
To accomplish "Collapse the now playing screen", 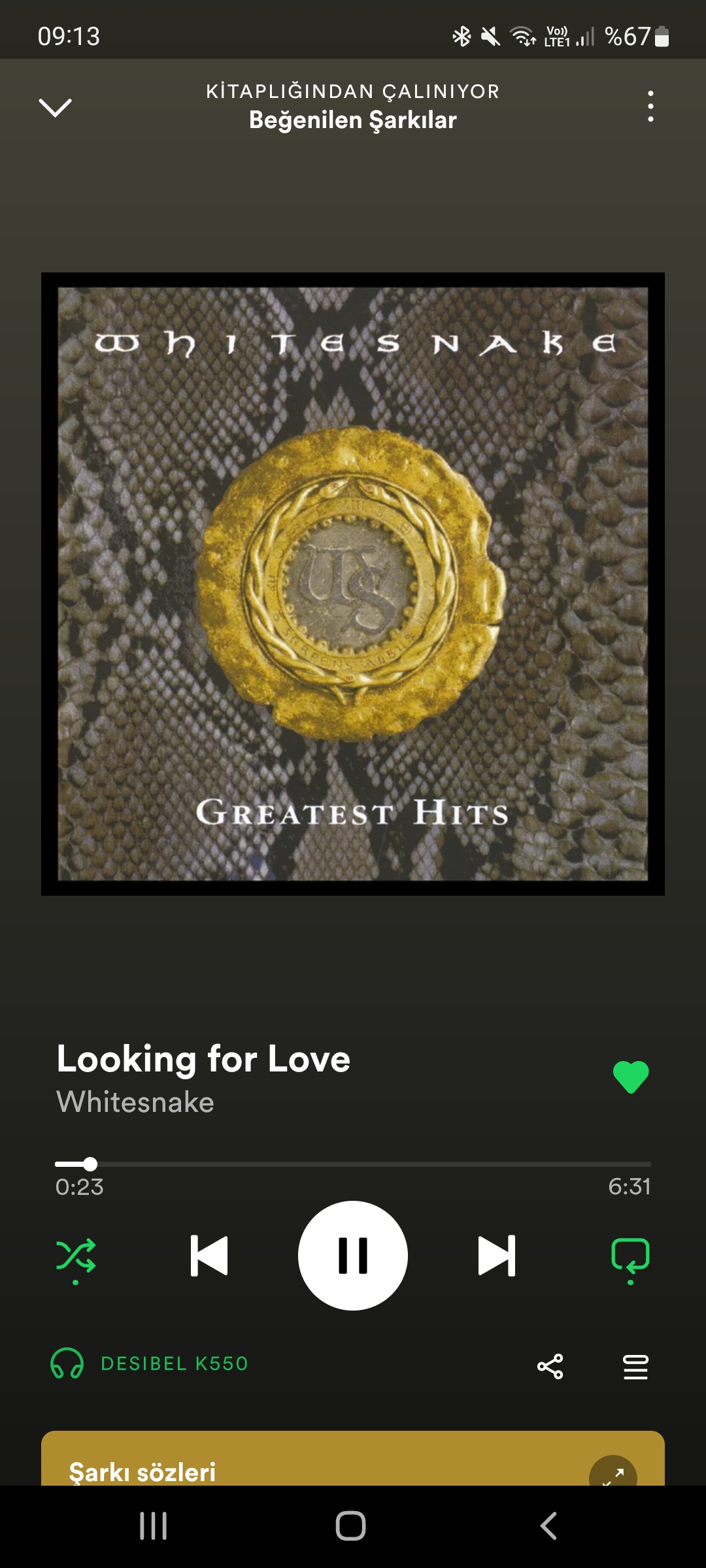I will [x=56, y=107].
